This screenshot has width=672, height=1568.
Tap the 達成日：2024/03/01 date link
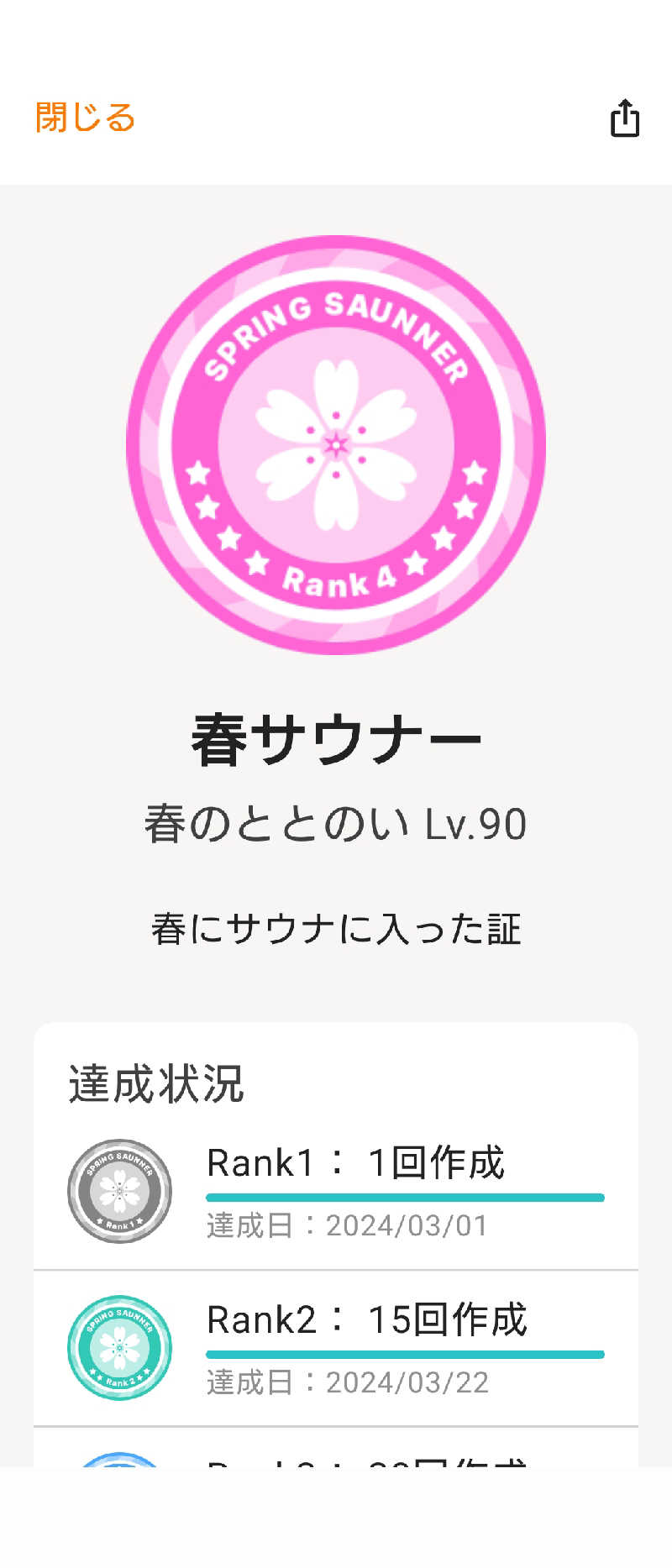tap(344, 1226)
